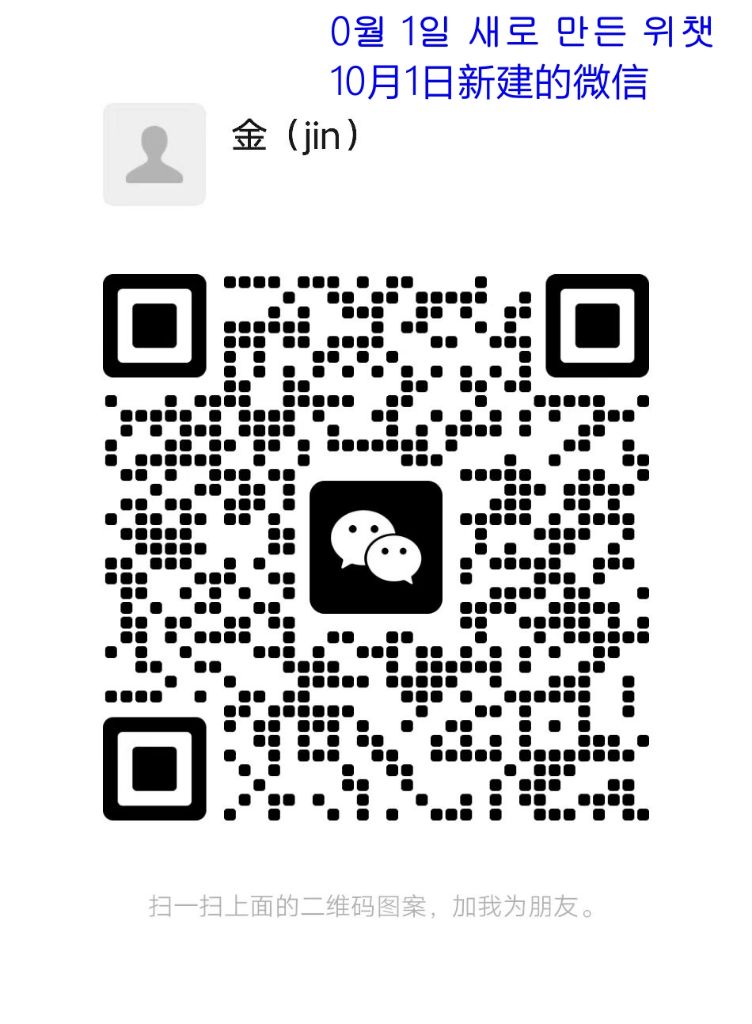Click the rounded black square behind WeChat logo

pyautogui.click(x=375, y=545)
